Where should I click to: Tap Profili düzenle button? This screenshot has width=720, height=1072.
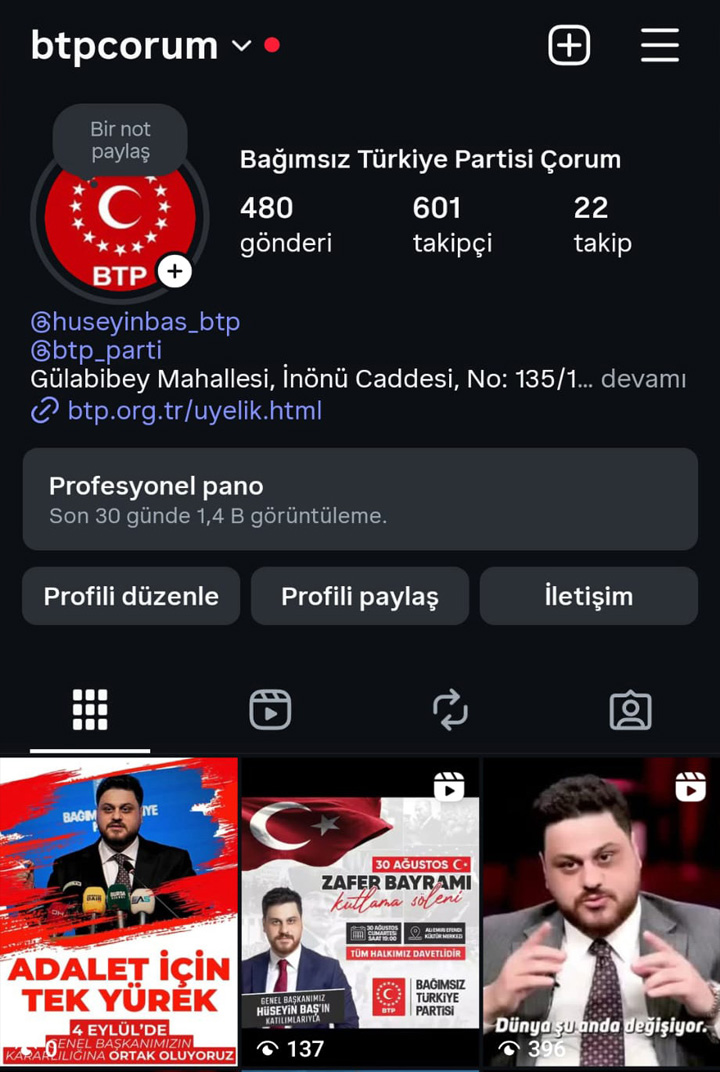coord(131,596)
